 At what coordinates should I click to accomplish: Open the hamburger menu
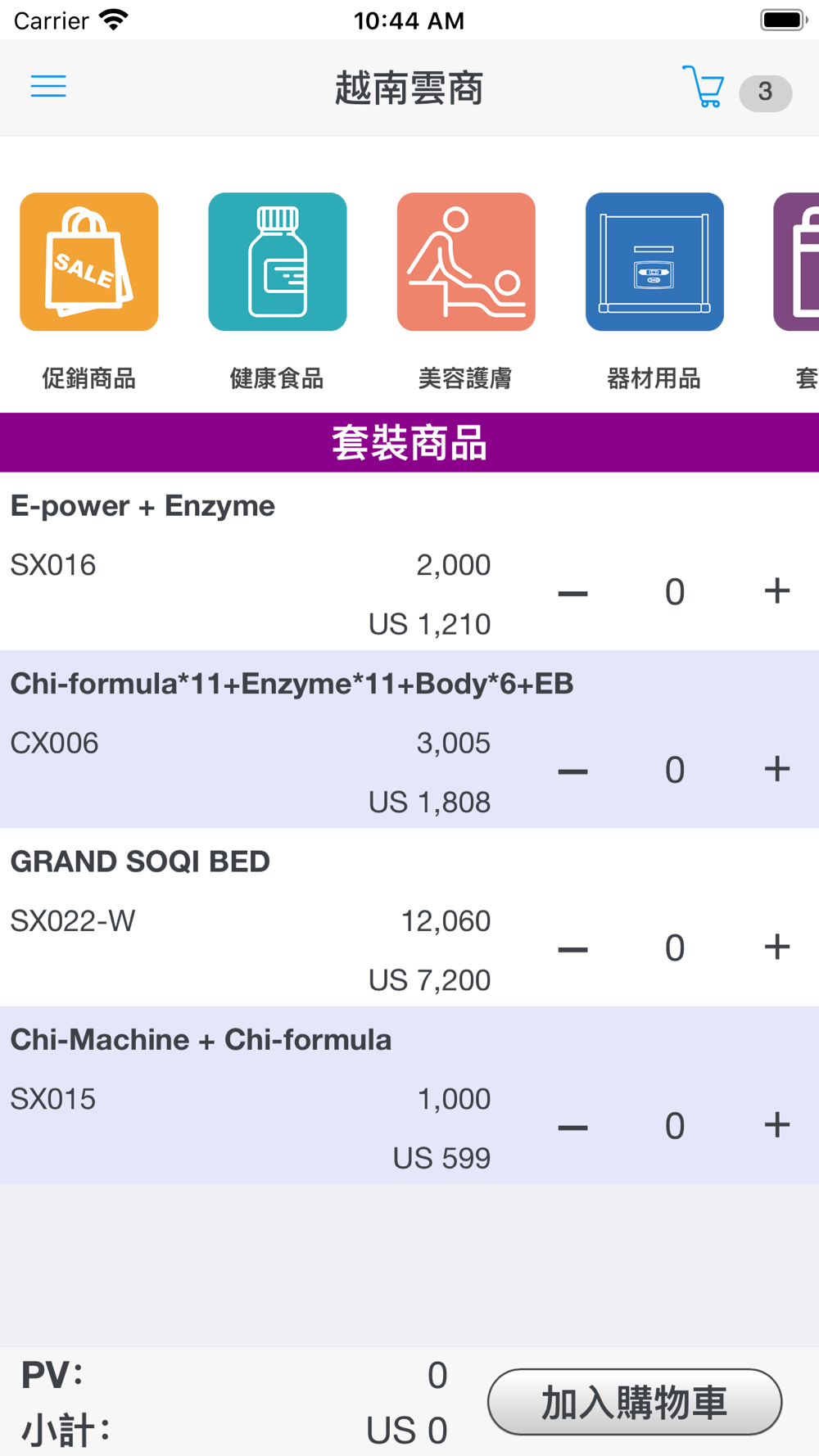(48, 87)
